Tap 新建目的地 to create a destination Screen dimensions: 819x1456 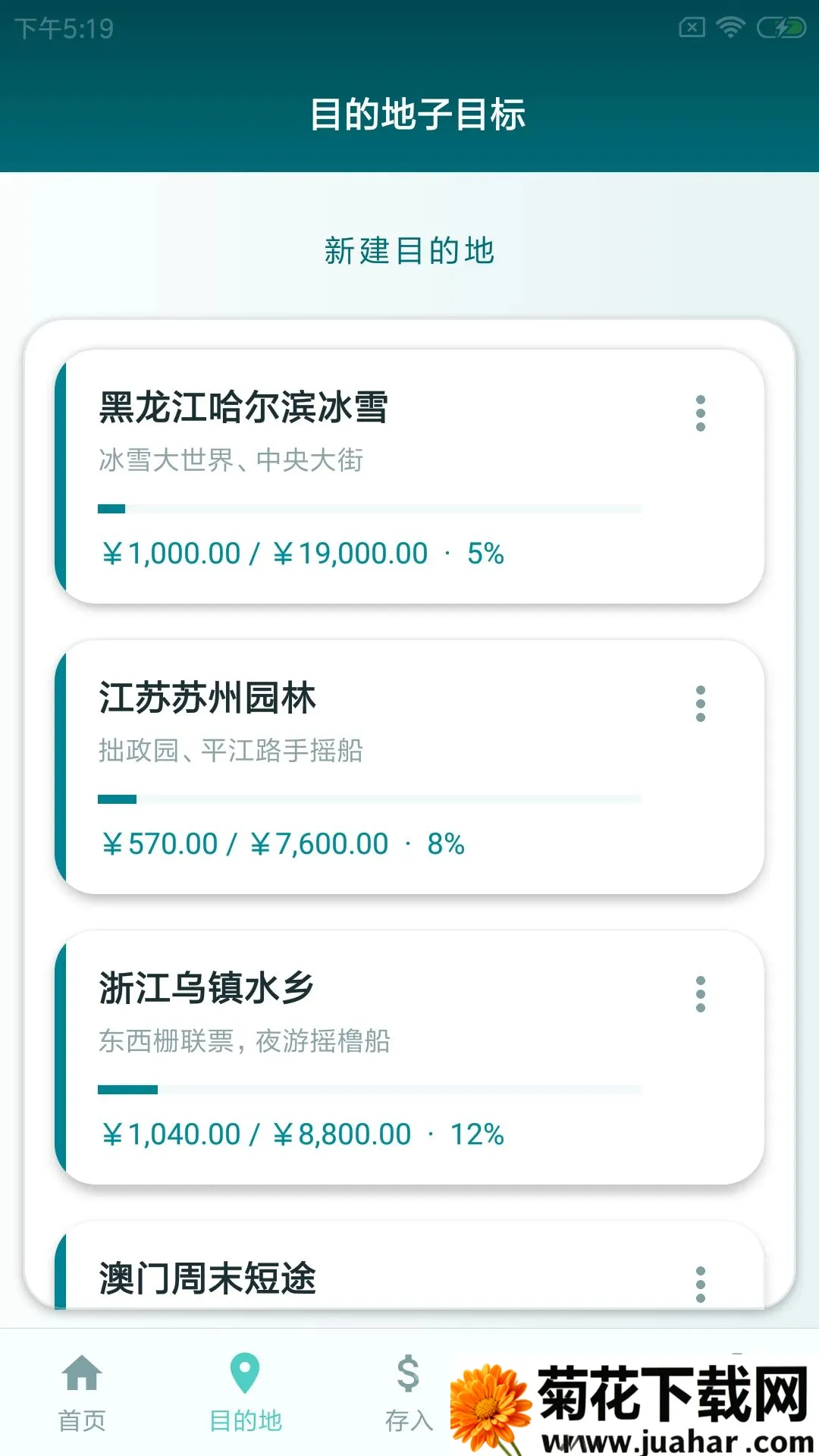(x=409, y=251)
